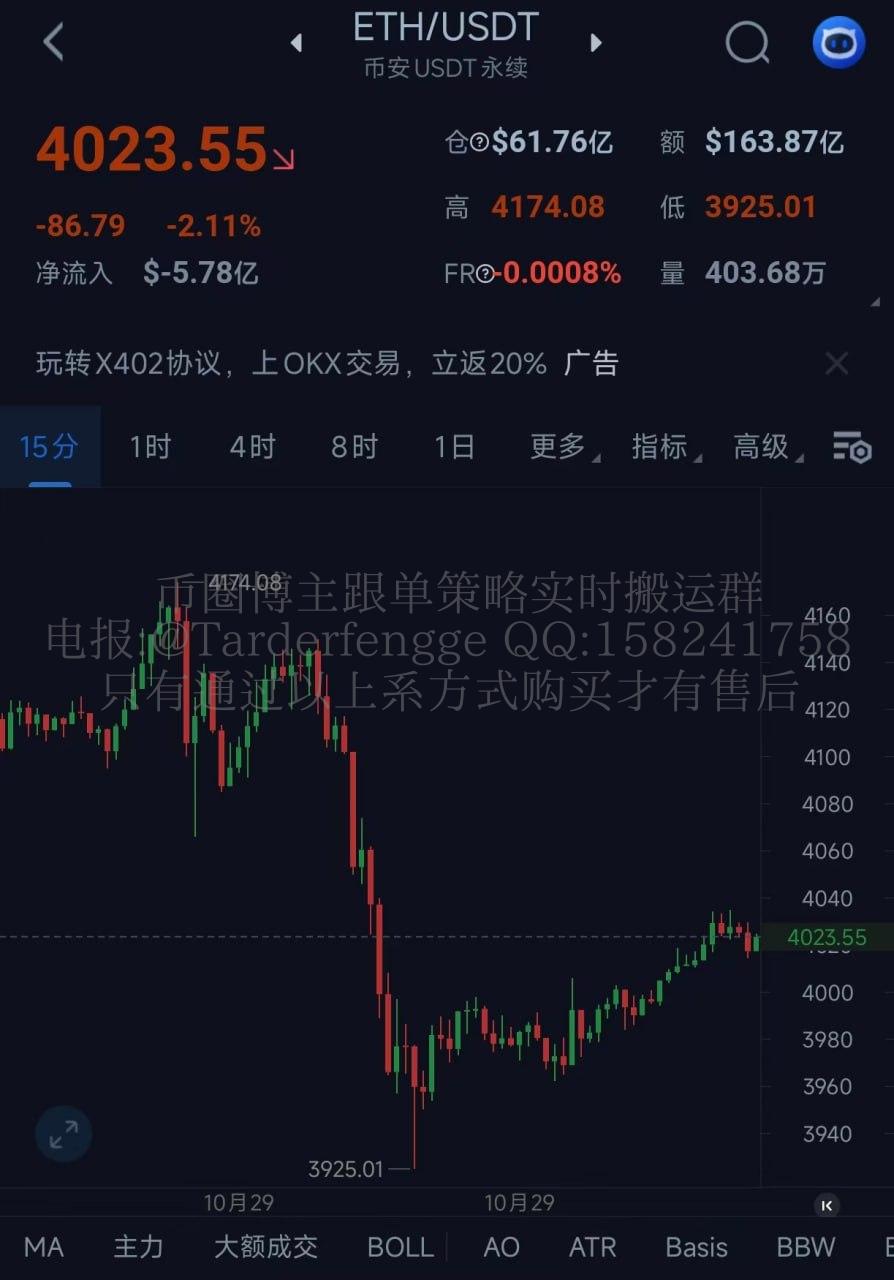Switch to the 4时 timeframe
Viewport: 894px width, 1280px height.
[252, 446]
